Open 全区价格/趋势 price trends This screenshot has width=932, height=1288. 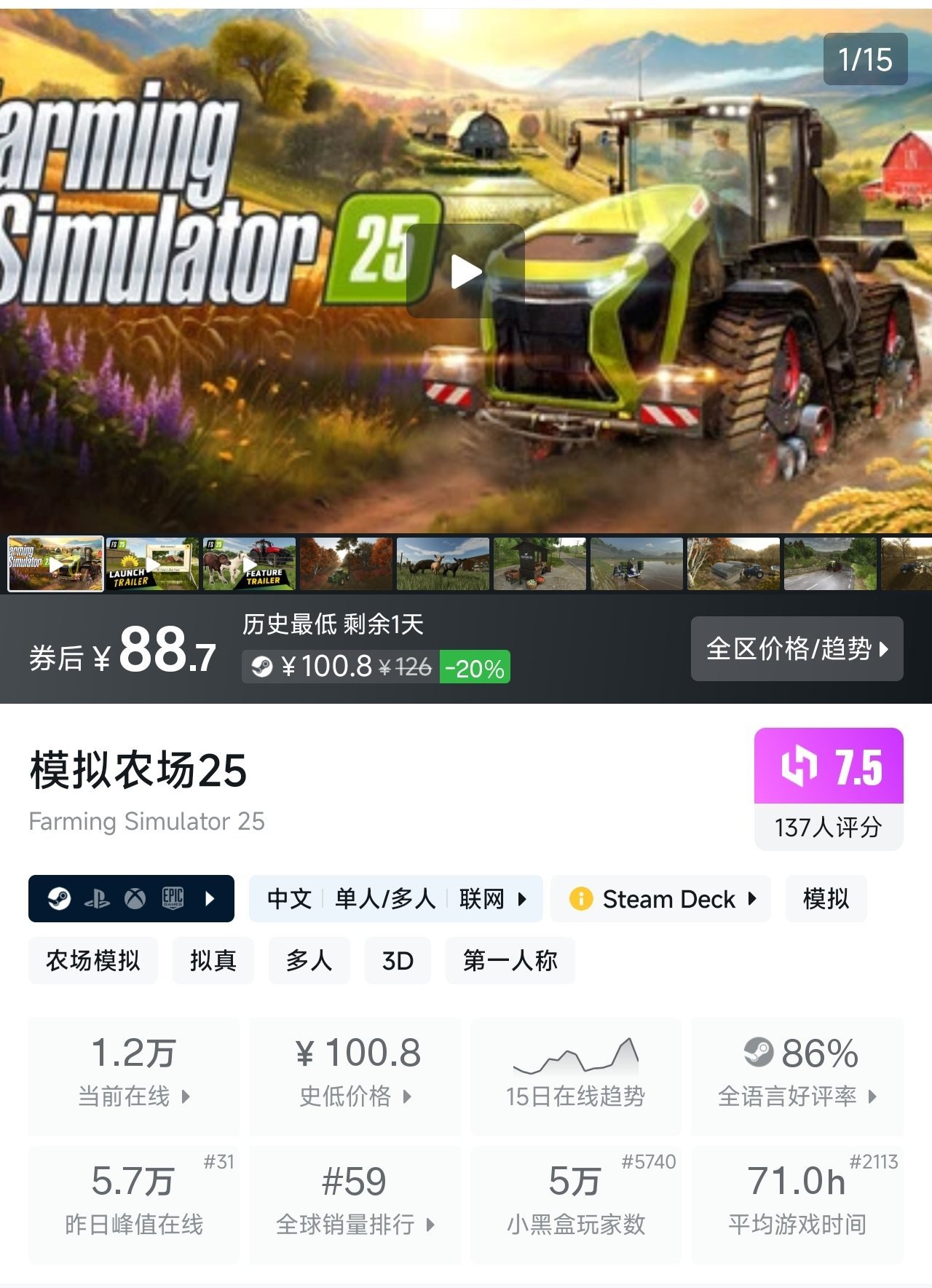click(797, 648)
